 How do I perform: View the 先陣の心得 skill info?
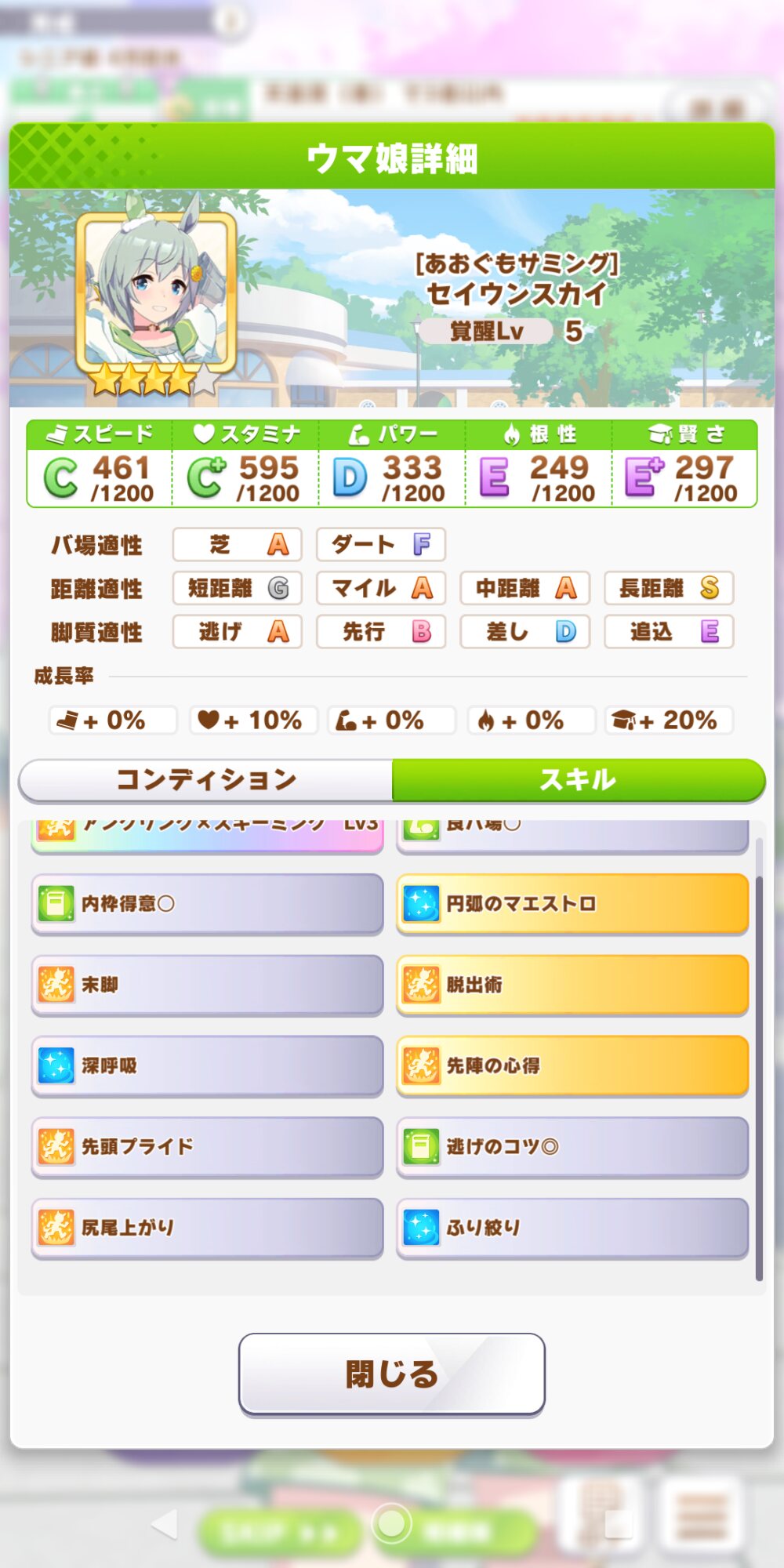click(x=572, y=1065)
